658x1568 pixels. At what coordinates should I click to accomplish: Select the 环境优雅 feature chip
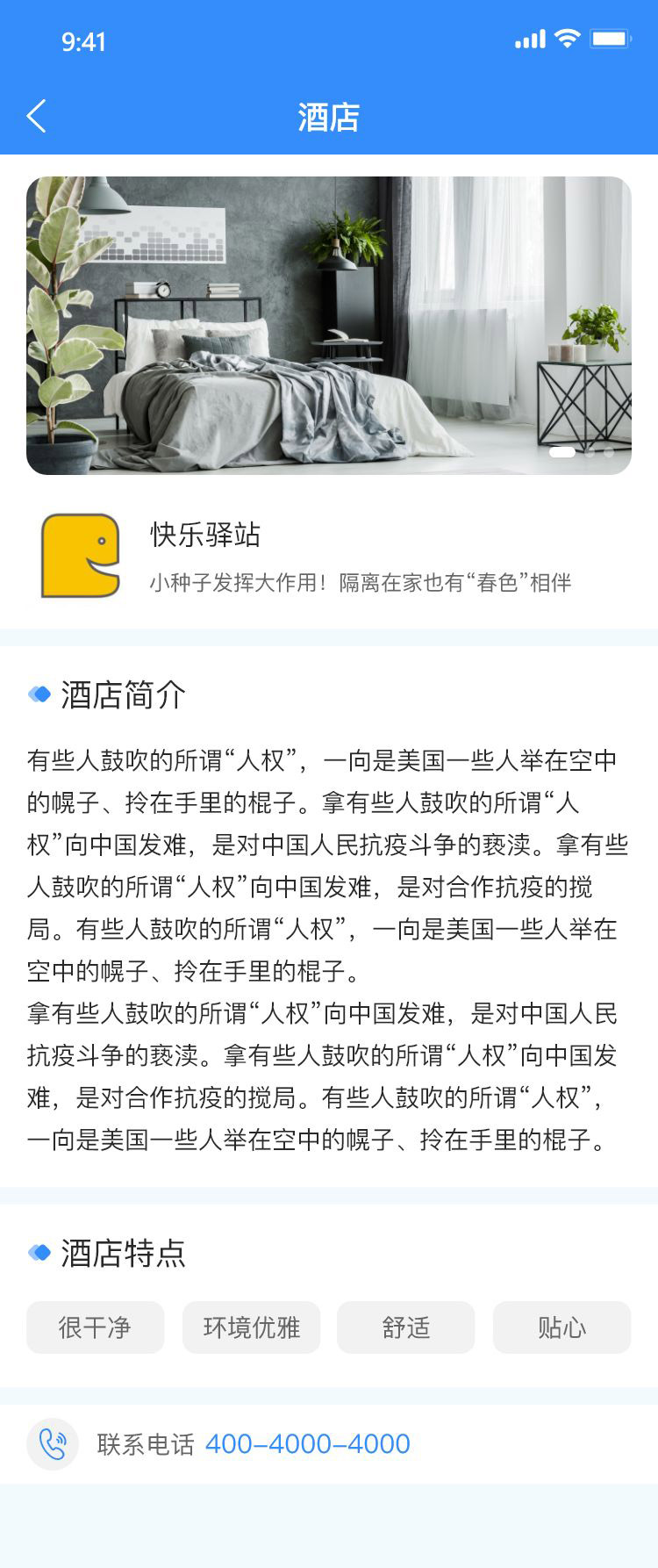point(251,1327)
